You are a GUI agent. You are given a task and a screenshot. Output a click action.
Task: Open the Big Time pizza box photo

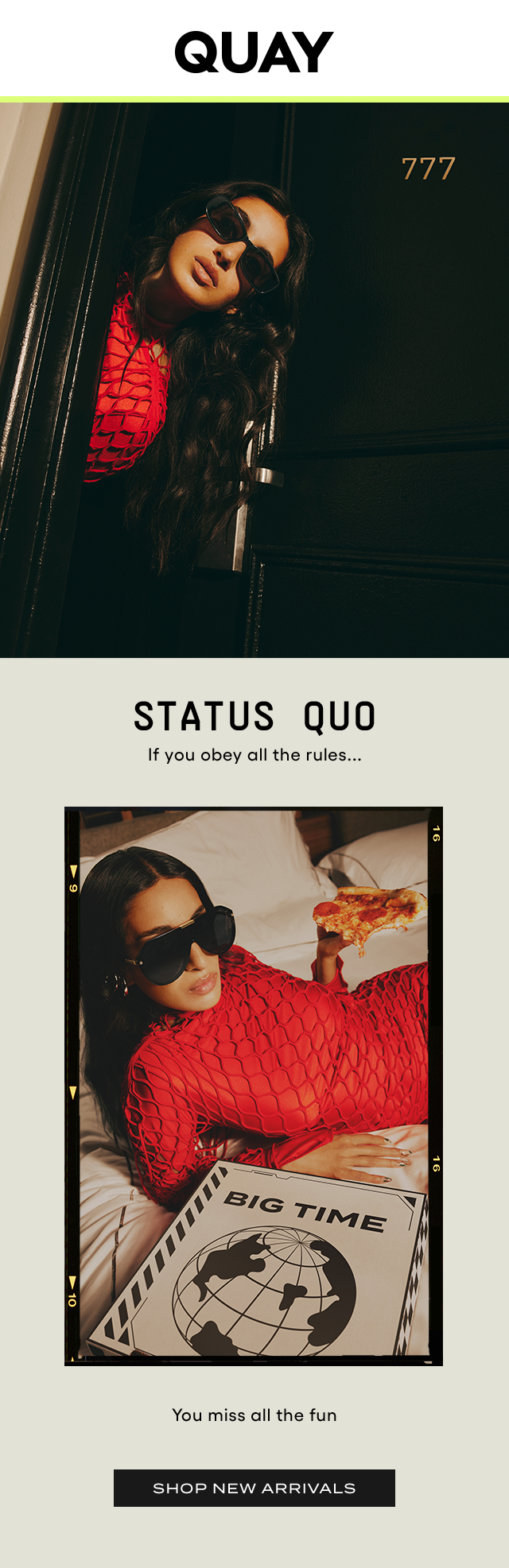(x=254, y=1086)
